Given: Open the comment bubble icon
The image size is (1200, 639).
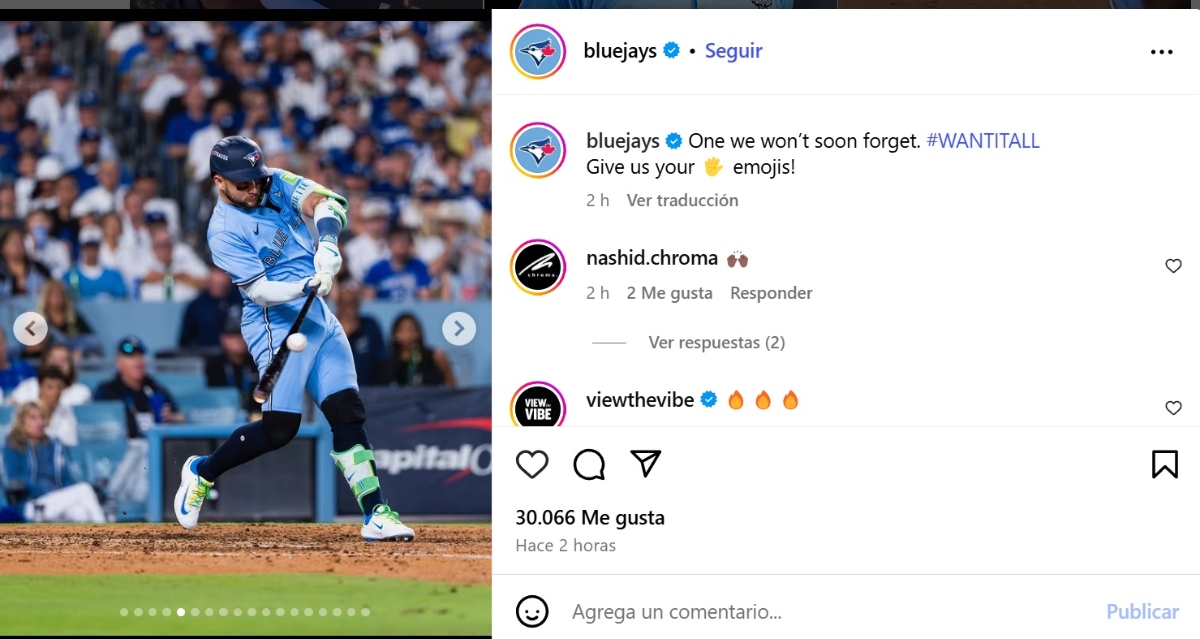Looking at the screenshot, I should click(589, 464).
